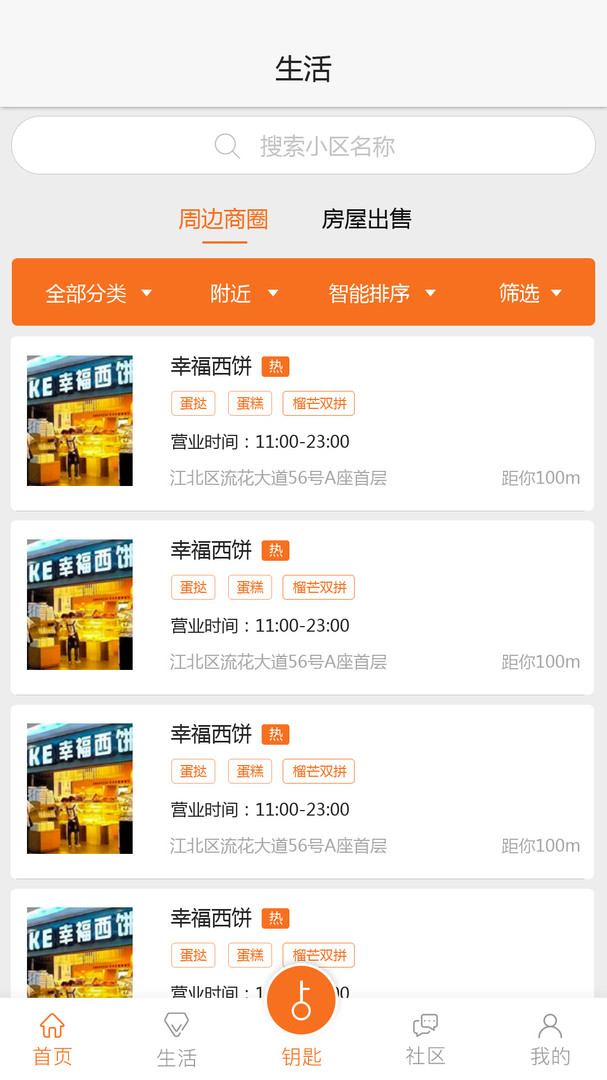Screen dimensions: 607x1080
Task: Switch to the 周边商圈 tab
Action: (x=223, y=219)
